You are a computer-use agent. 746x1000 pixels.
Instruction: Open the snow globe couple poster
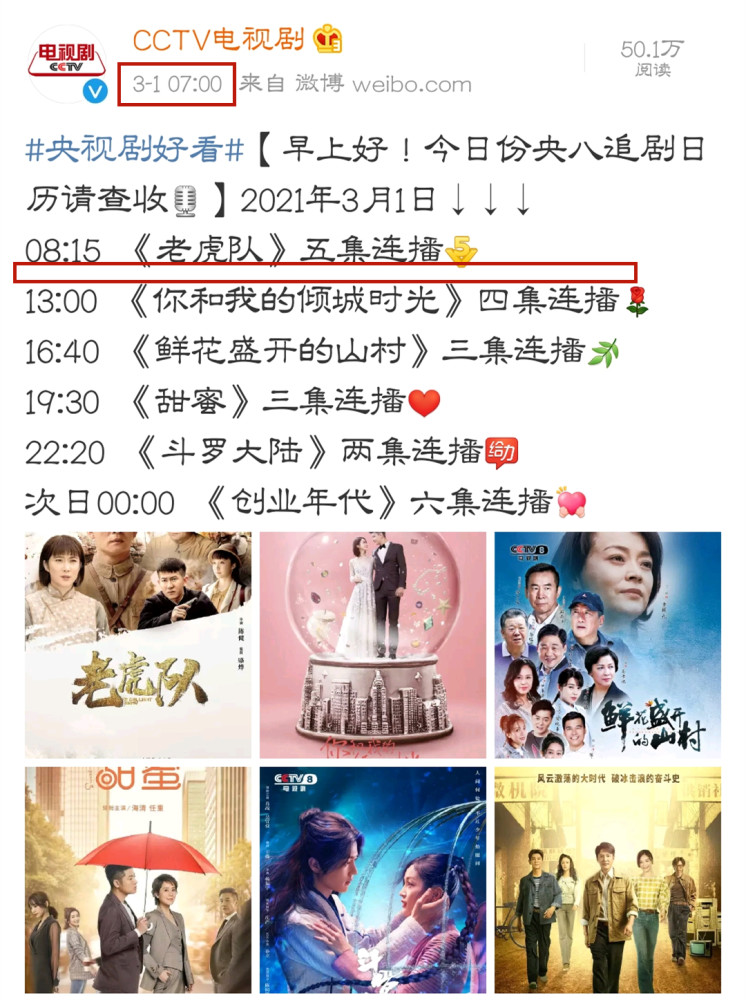click(373, 644)
